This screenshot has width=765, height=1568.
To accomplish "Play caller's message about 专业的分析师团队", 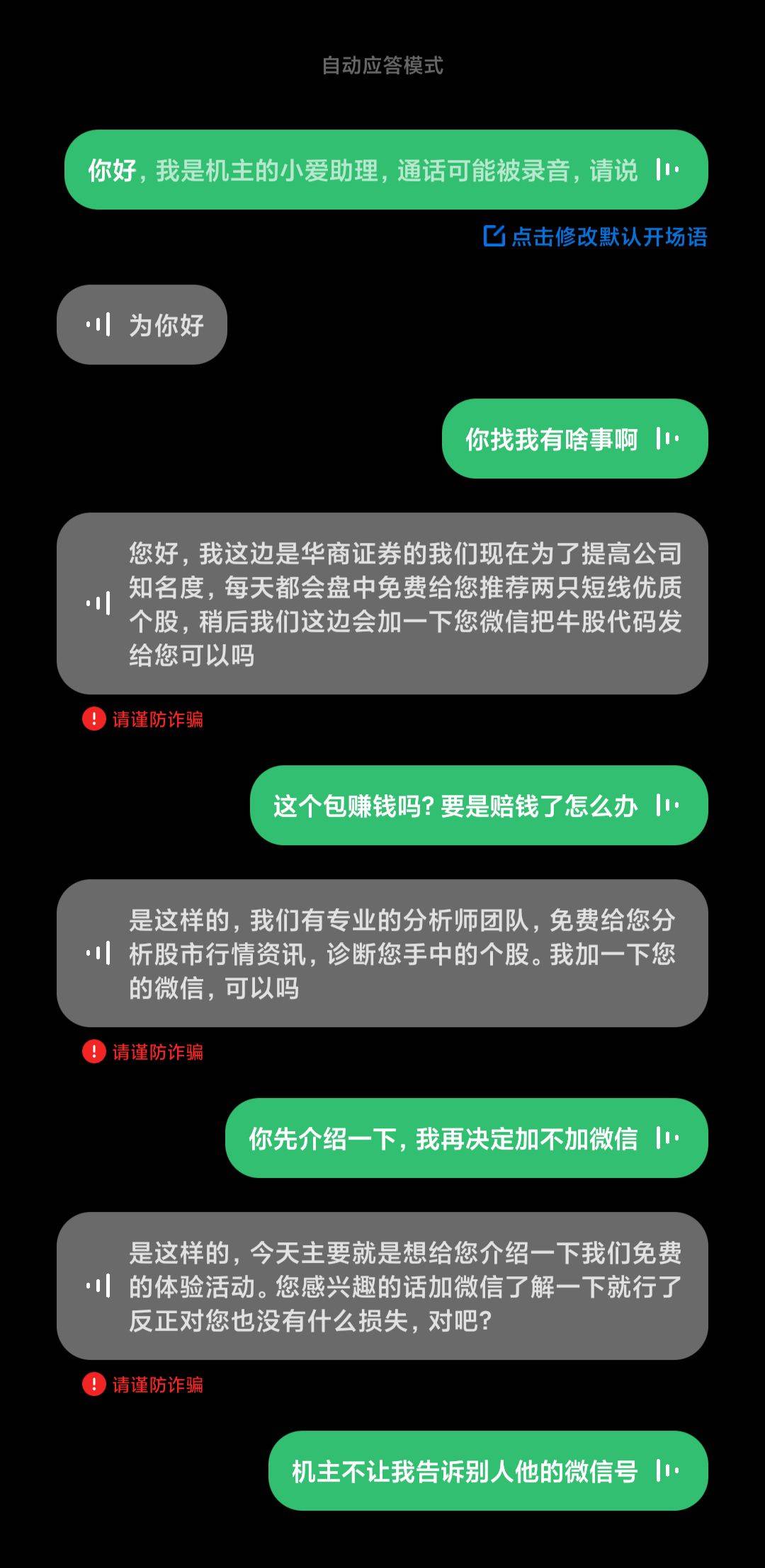I will 98,954.
